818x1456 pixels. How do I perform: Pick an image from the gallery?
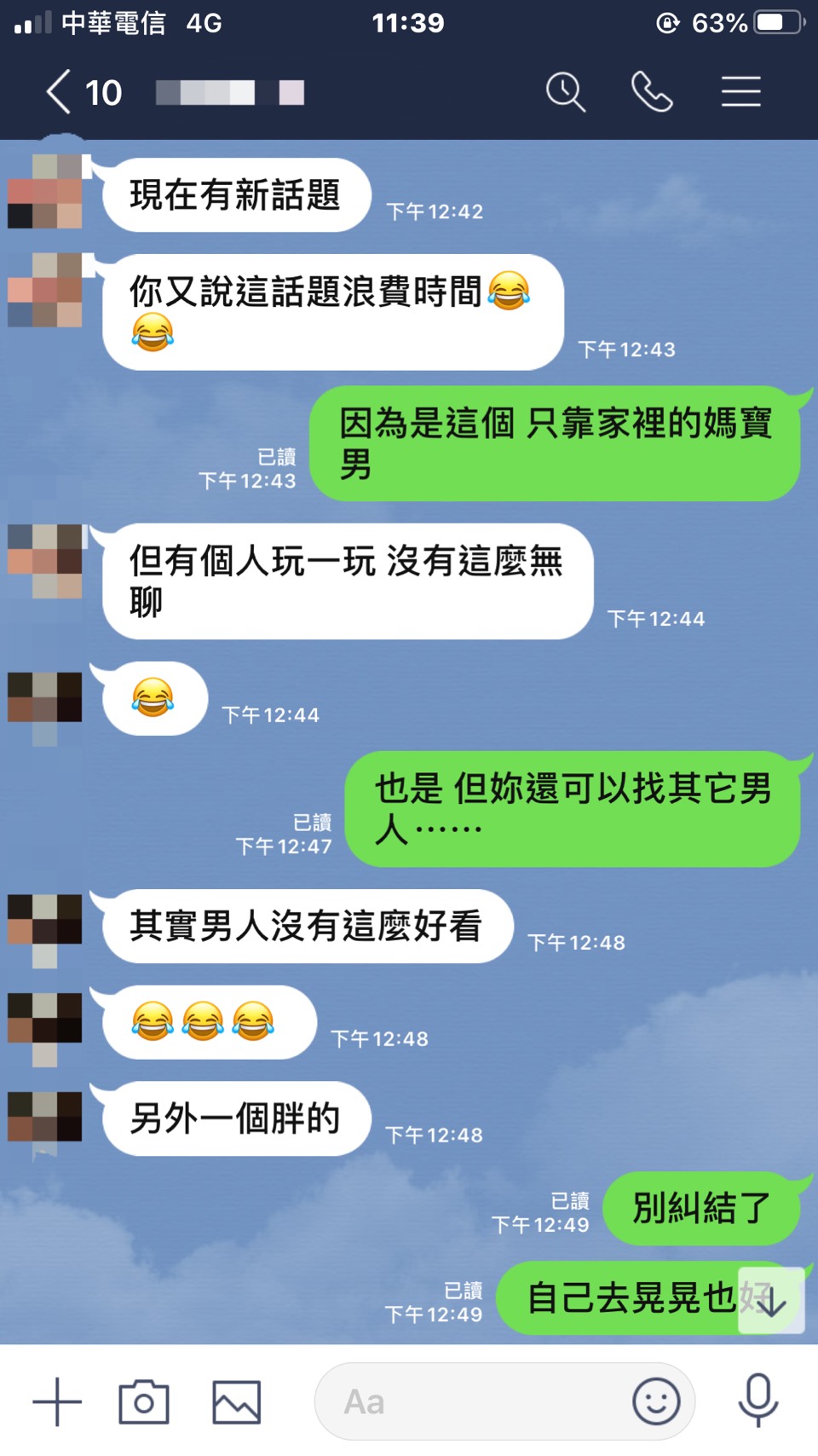236,1401
